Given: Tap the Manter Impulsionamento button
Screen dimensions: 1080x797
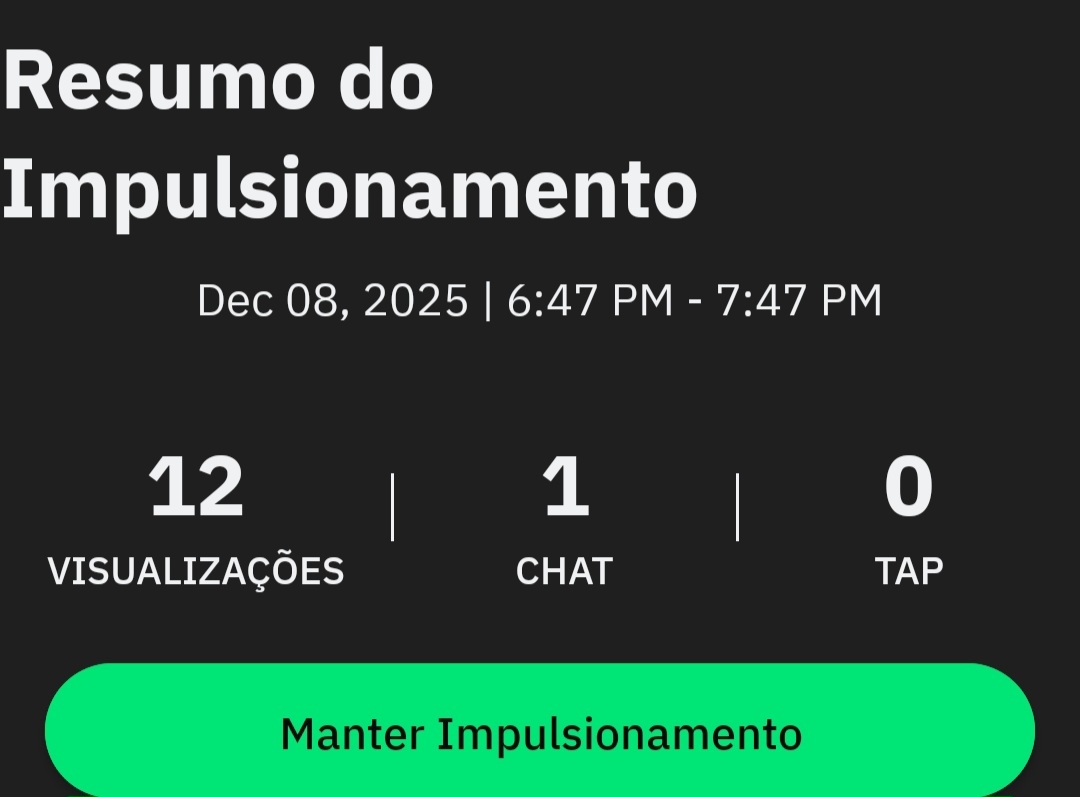Looking at the screenshot, I should (540, 732).
